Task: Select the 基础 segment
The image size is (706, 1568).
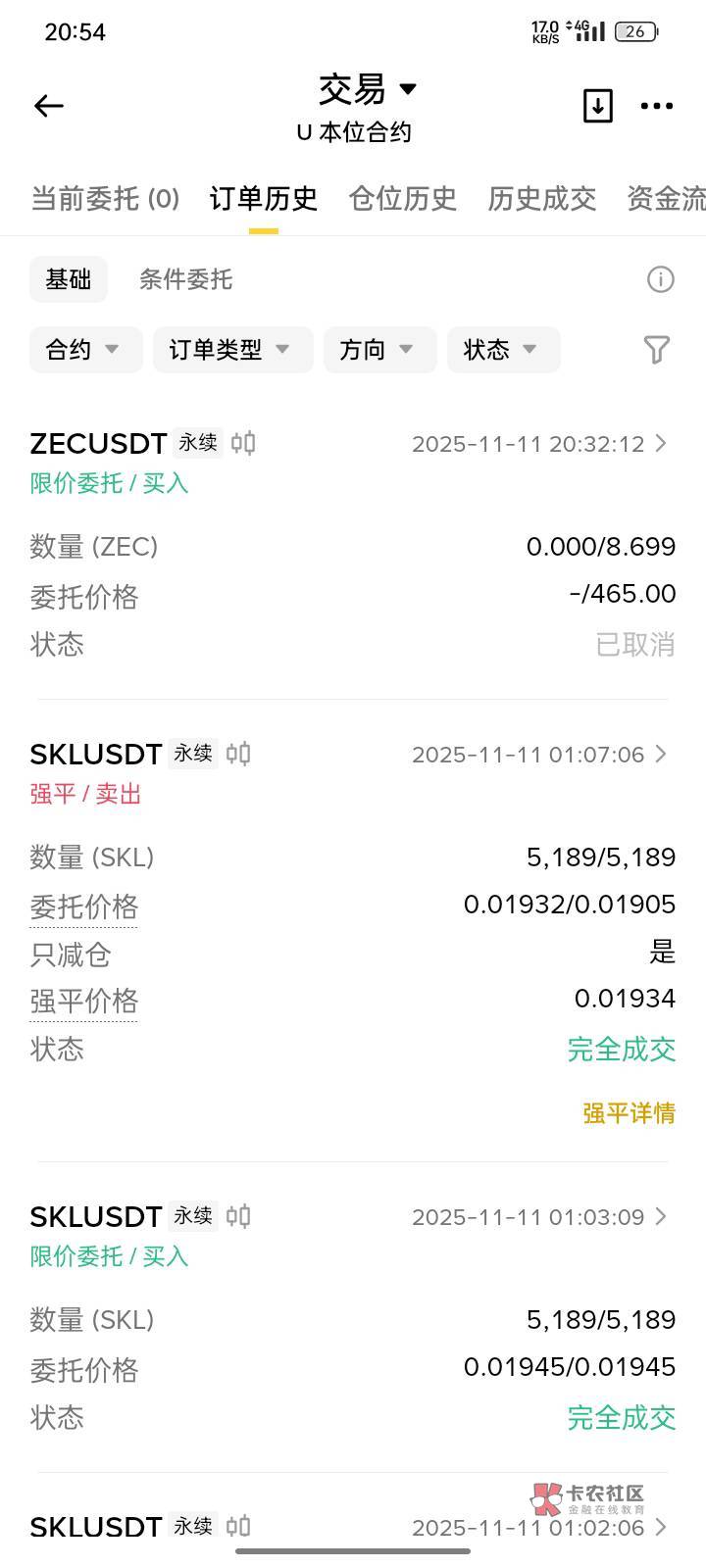Action: tap(68, 279)
